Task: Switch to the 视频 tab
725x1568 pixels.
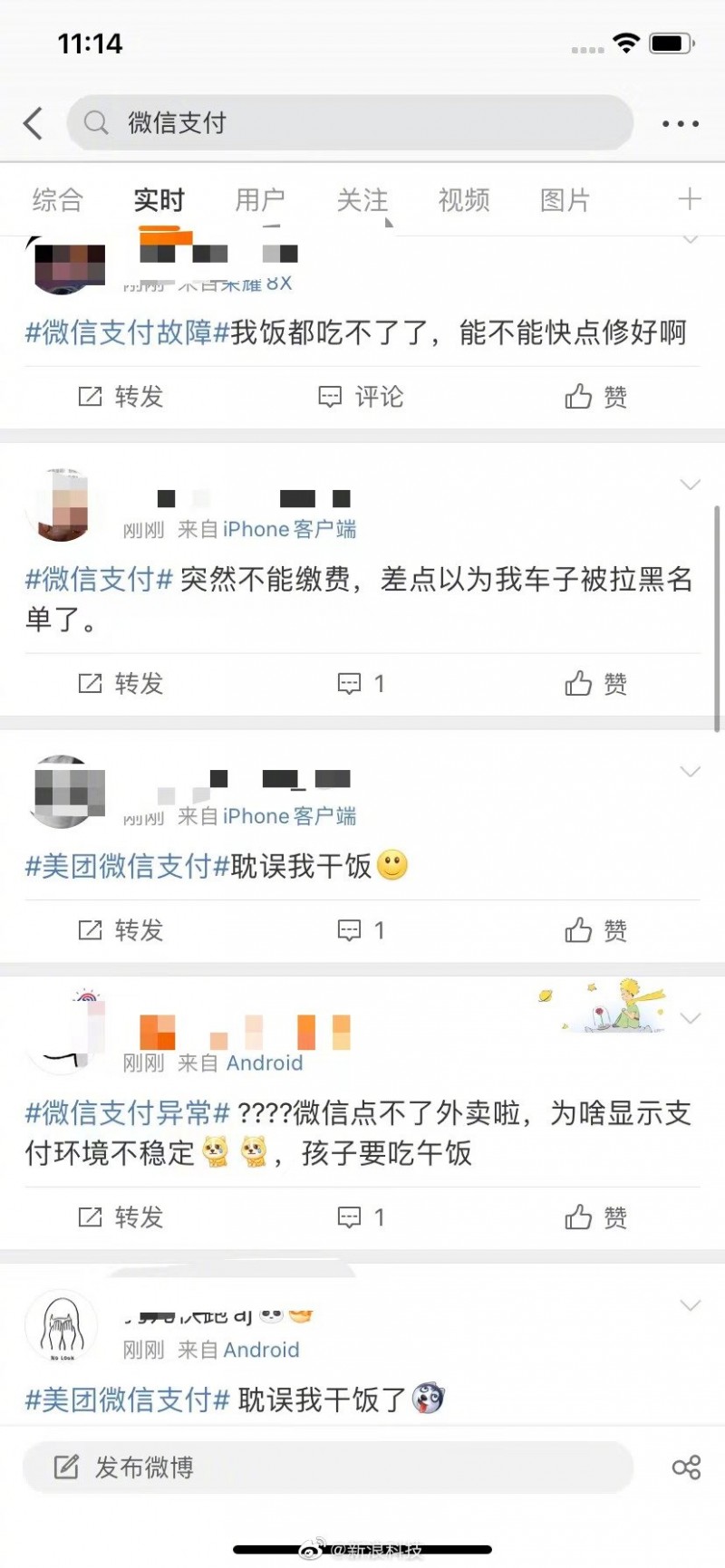Action: point(464,200)
